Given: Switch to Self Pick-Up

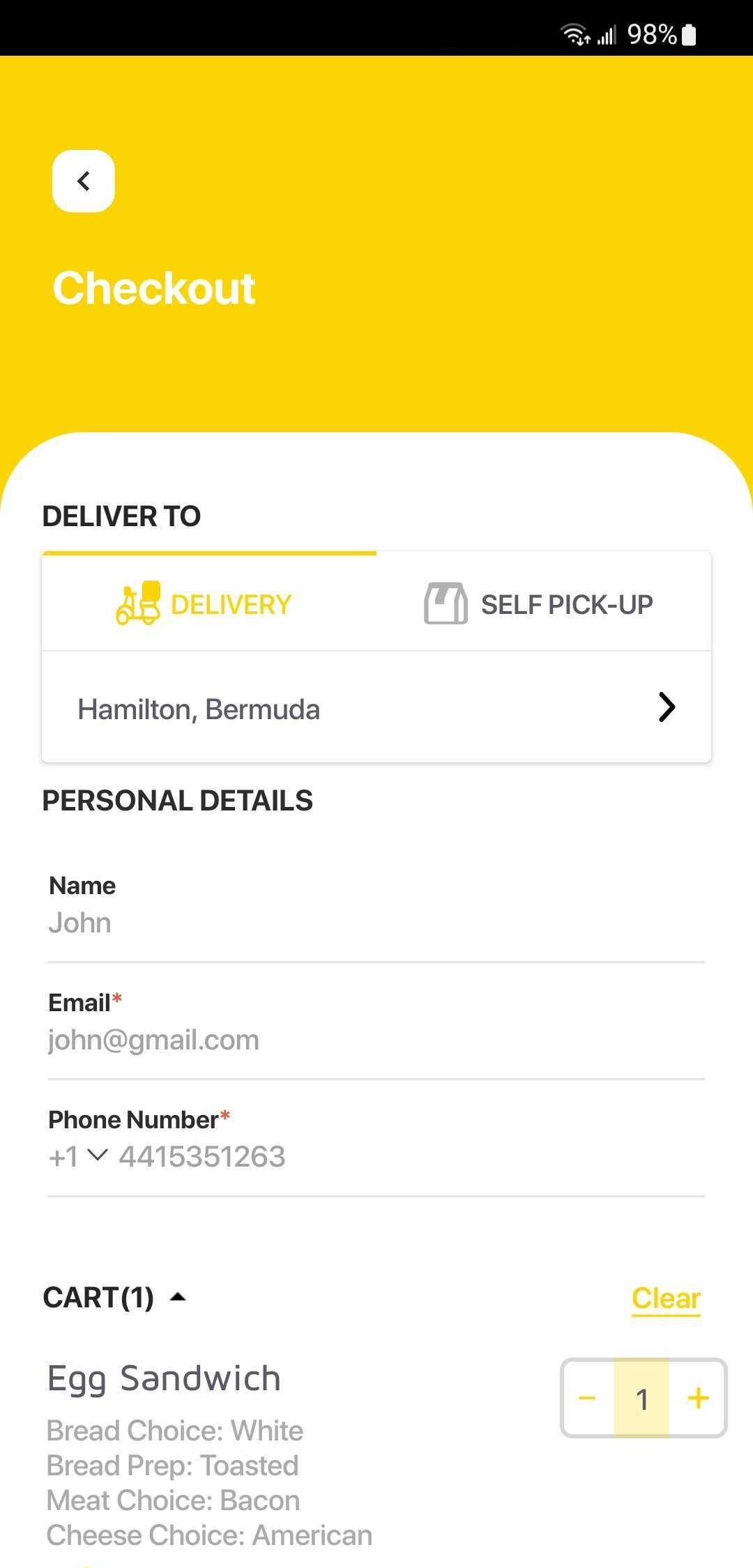Looking at the screenshot, I should pos(544,603).
